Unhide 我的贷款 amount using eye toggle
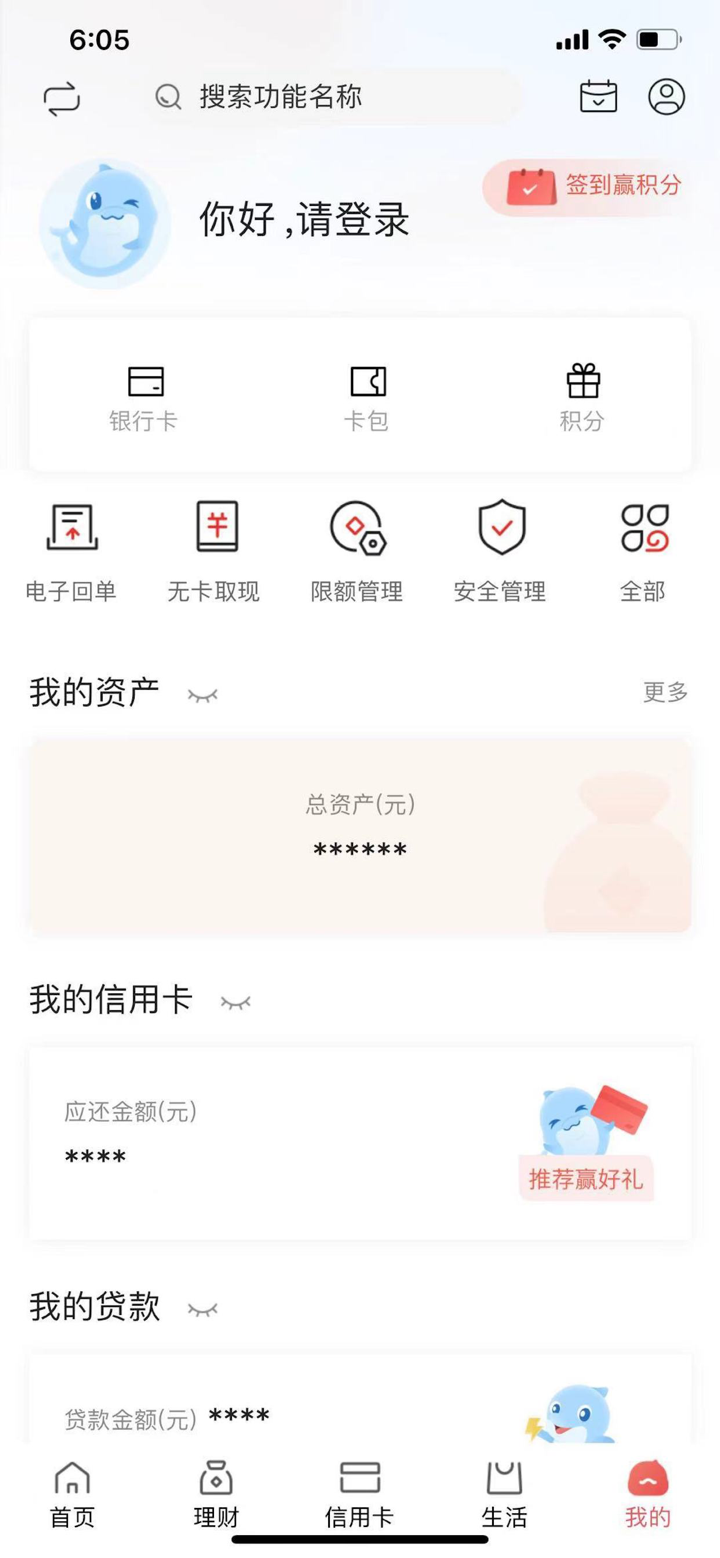The width and height of the screenshot is (720, 1558). [x=201, y=1307]
